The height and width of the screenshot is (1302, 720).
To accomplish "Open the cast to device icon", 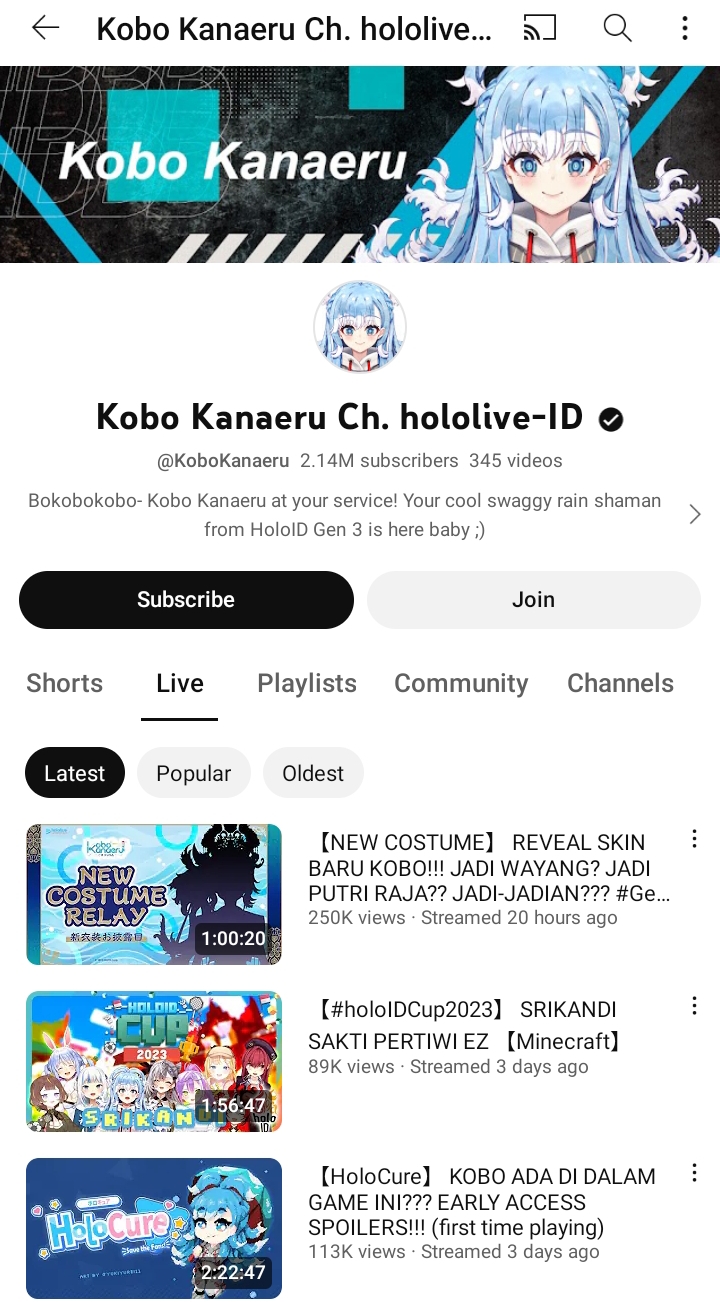I will (x=540, y=28).
